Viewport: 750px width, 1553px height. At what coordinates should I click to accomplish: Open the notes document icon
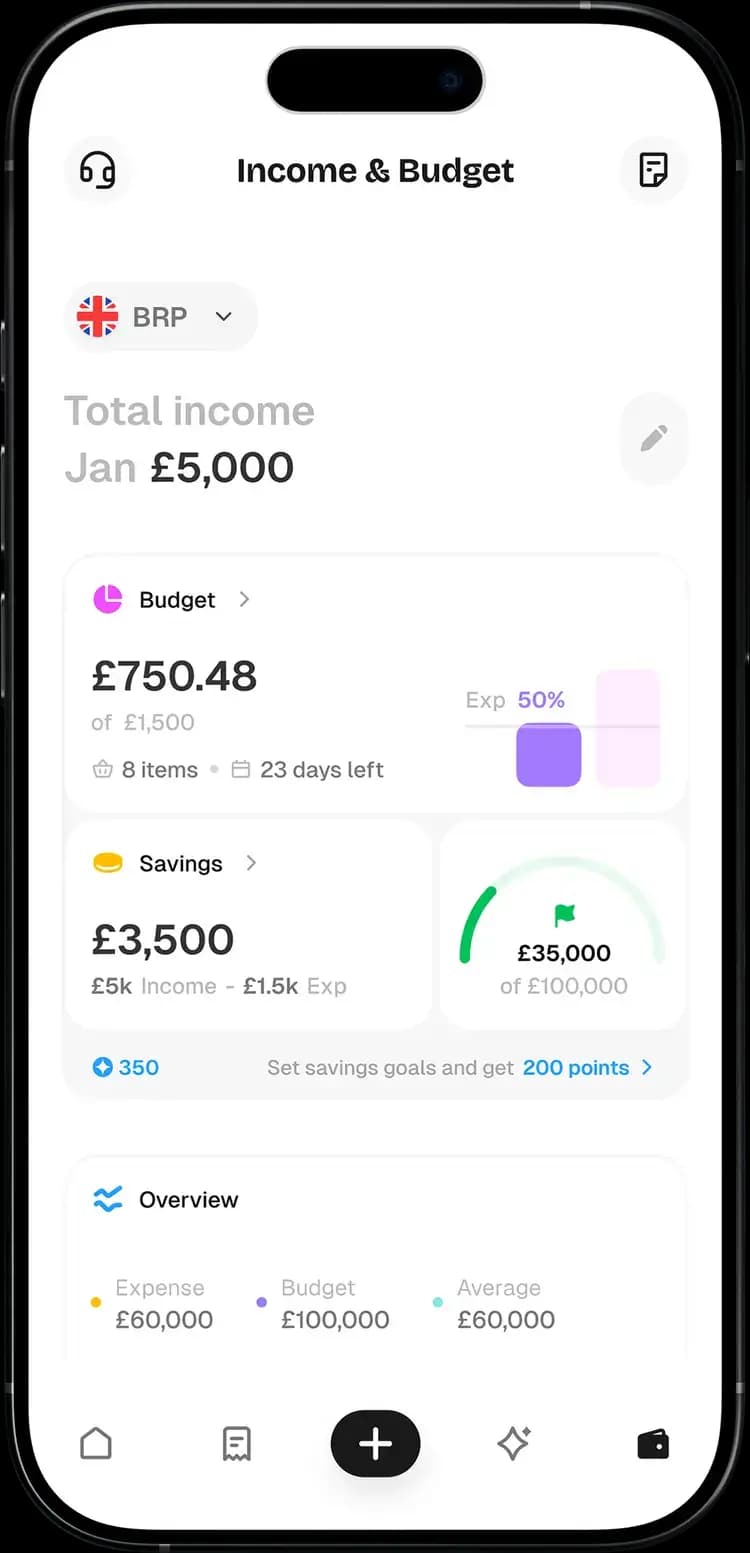click(x=653, y=170)
